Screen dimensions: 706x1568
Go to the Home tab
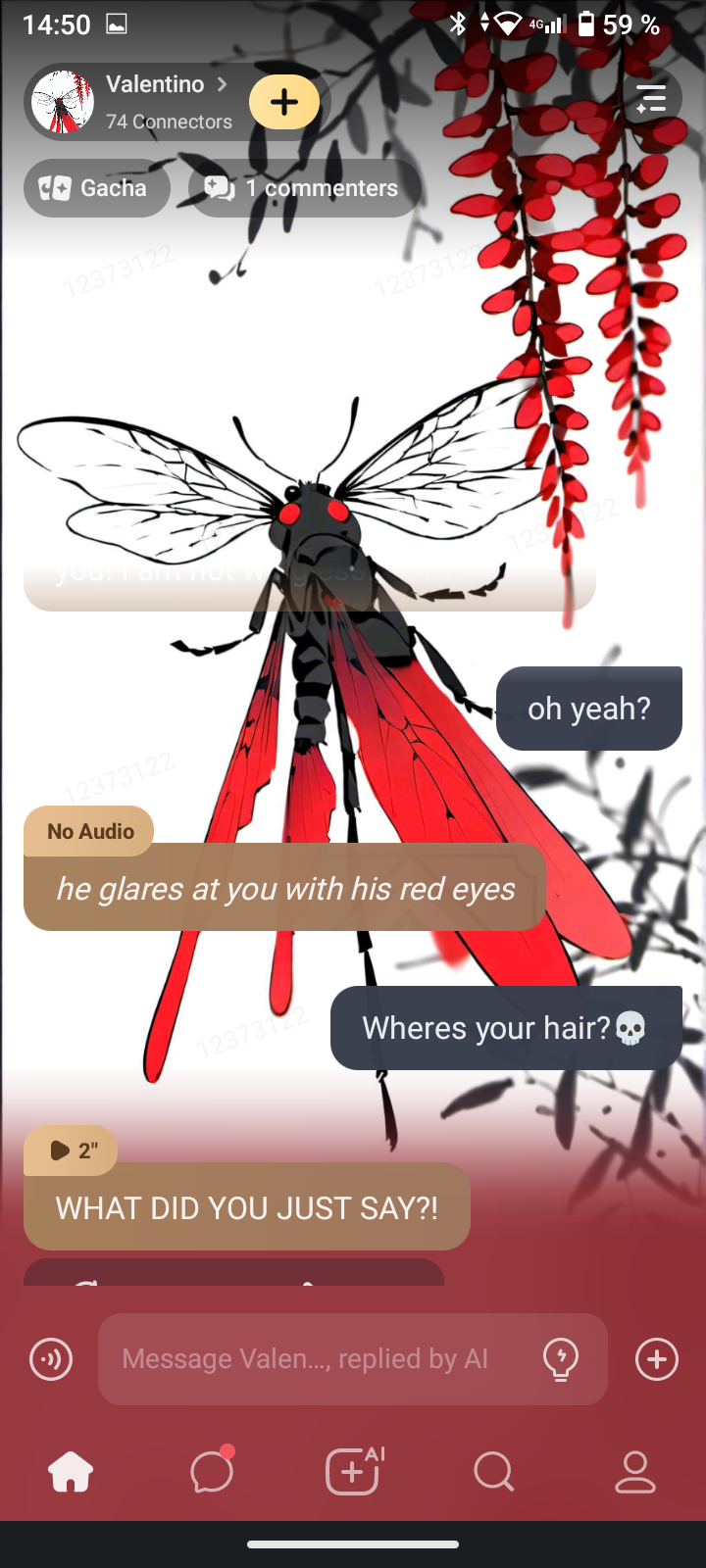click(x=71, y=1472)
